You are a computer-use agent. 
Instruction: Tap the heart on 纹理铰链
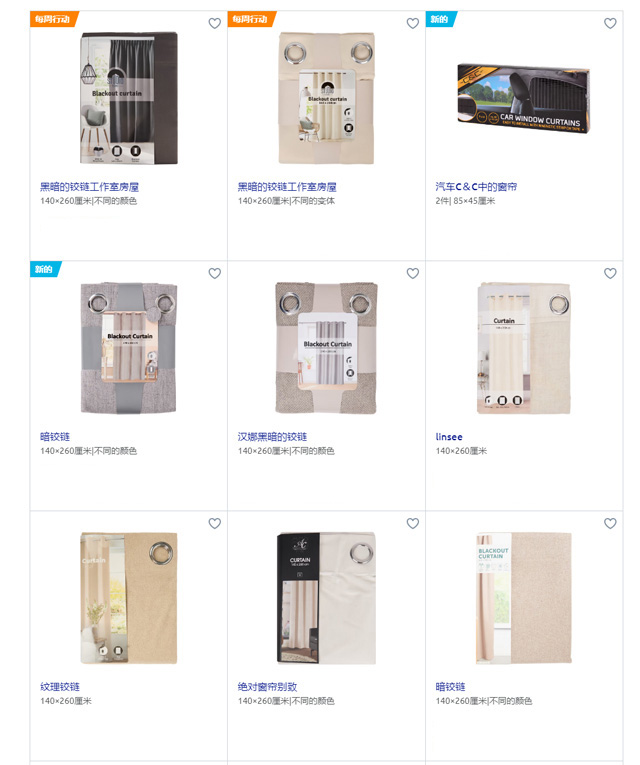tap(214, 523)
